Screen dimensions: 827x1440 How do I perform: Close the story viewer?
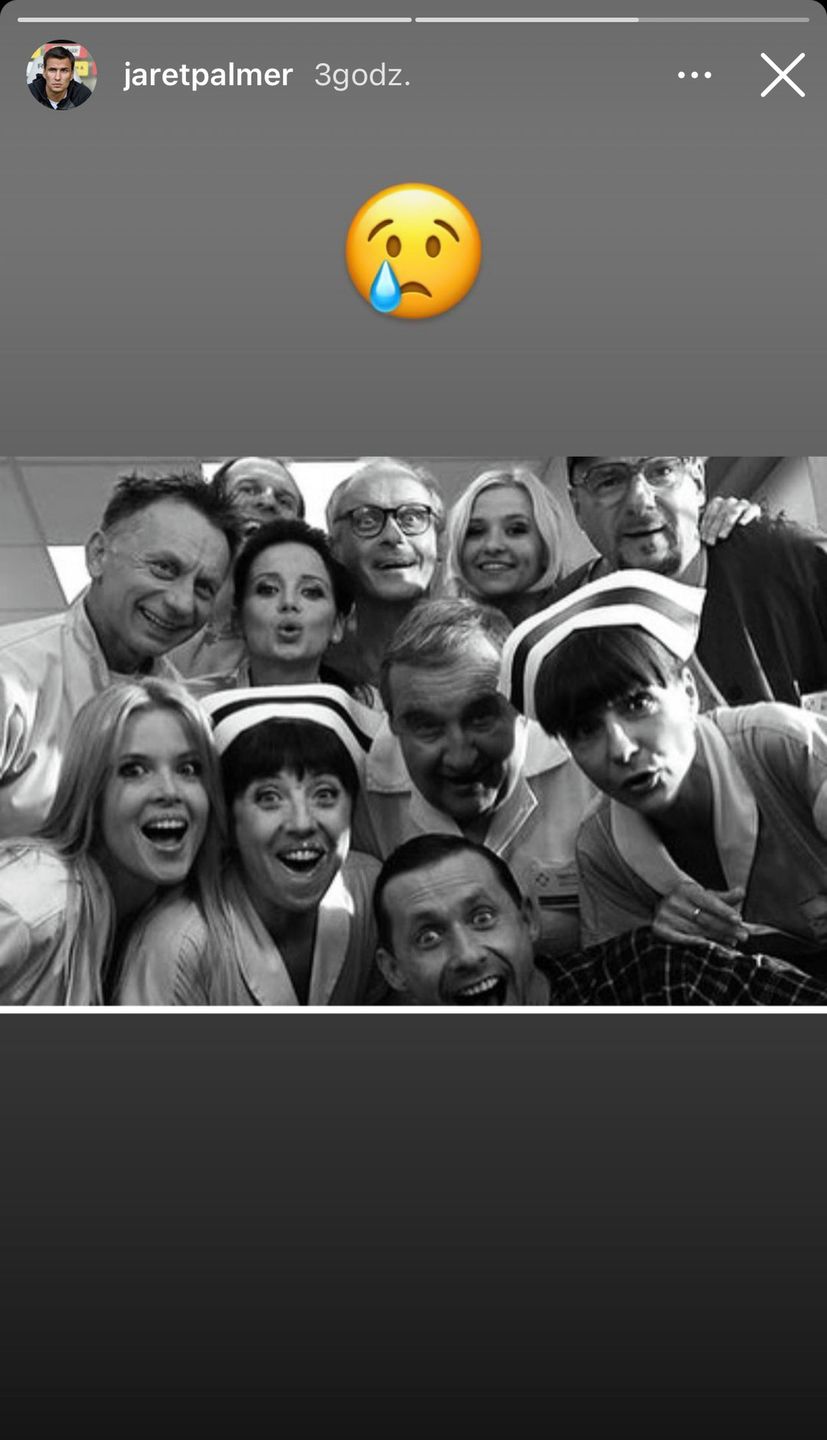782,75
